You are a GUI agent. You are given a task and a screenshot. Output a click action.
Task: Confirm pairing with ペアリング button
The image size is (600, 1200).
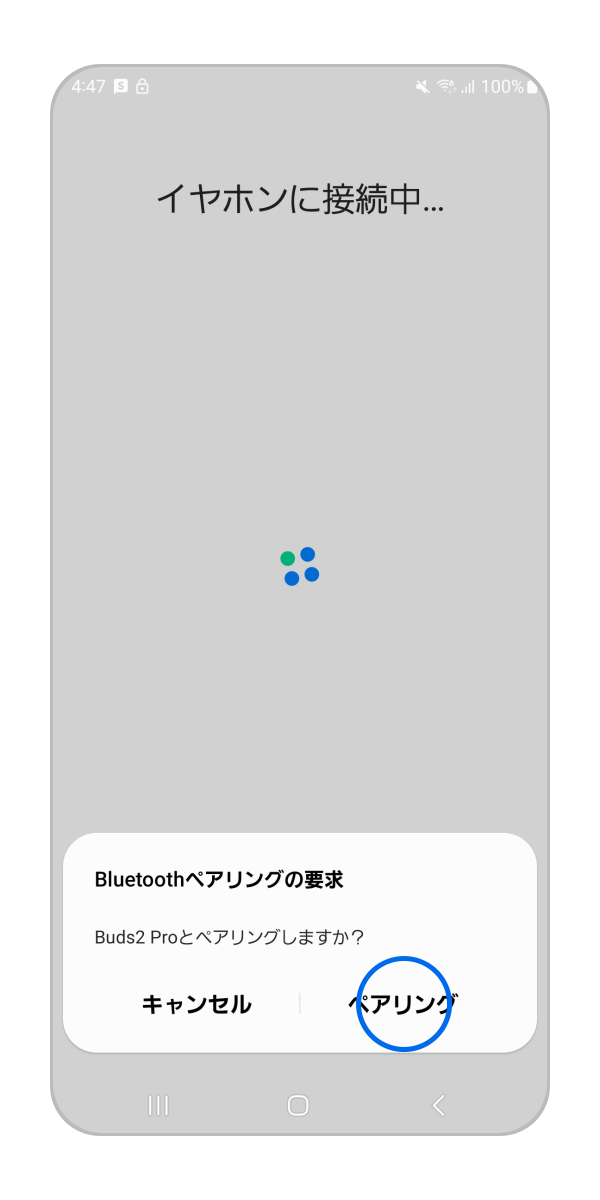[404, 1004]
